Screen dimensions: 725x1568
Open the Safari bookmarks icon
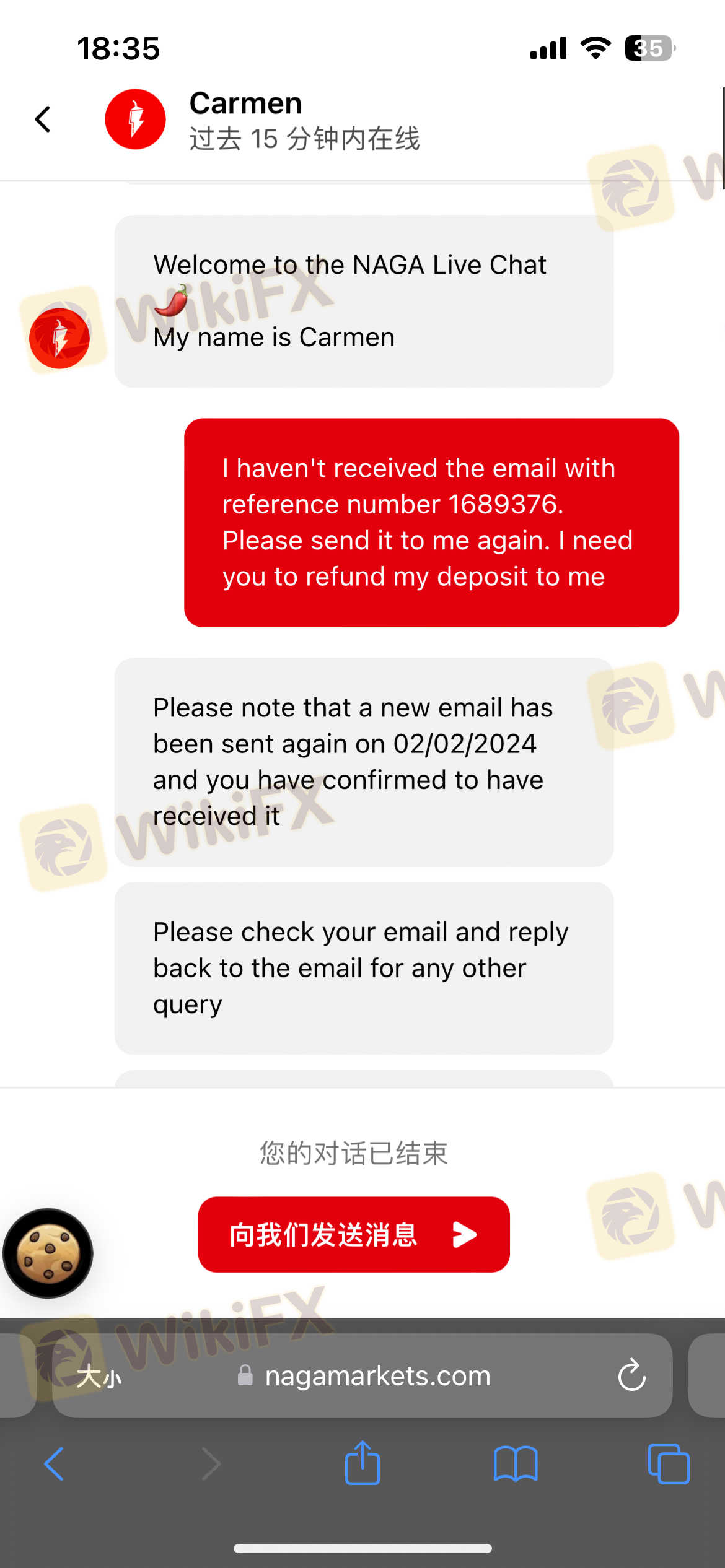click(515, 1463)
